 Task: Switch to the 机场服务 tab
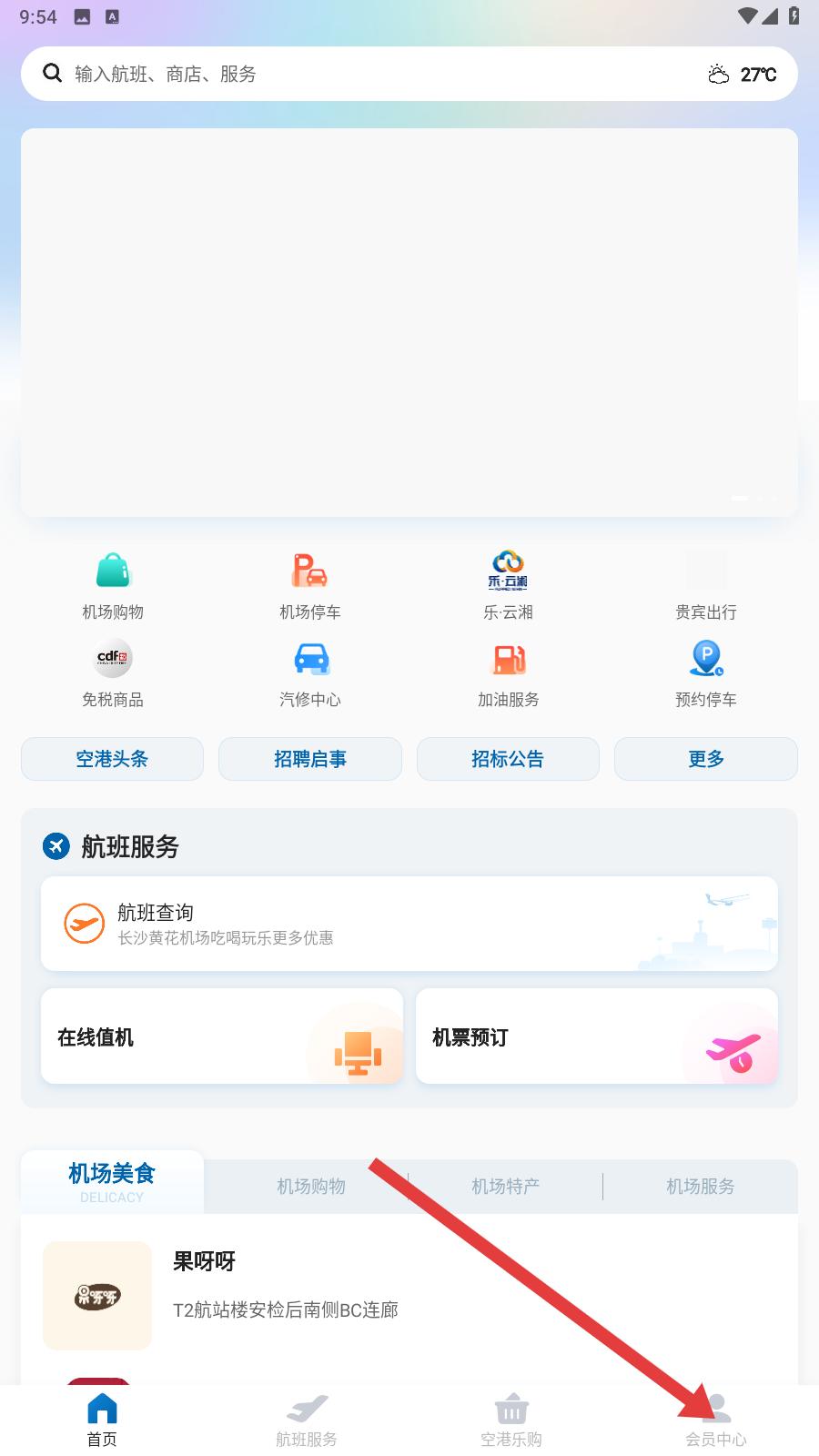click(700, 1187)
